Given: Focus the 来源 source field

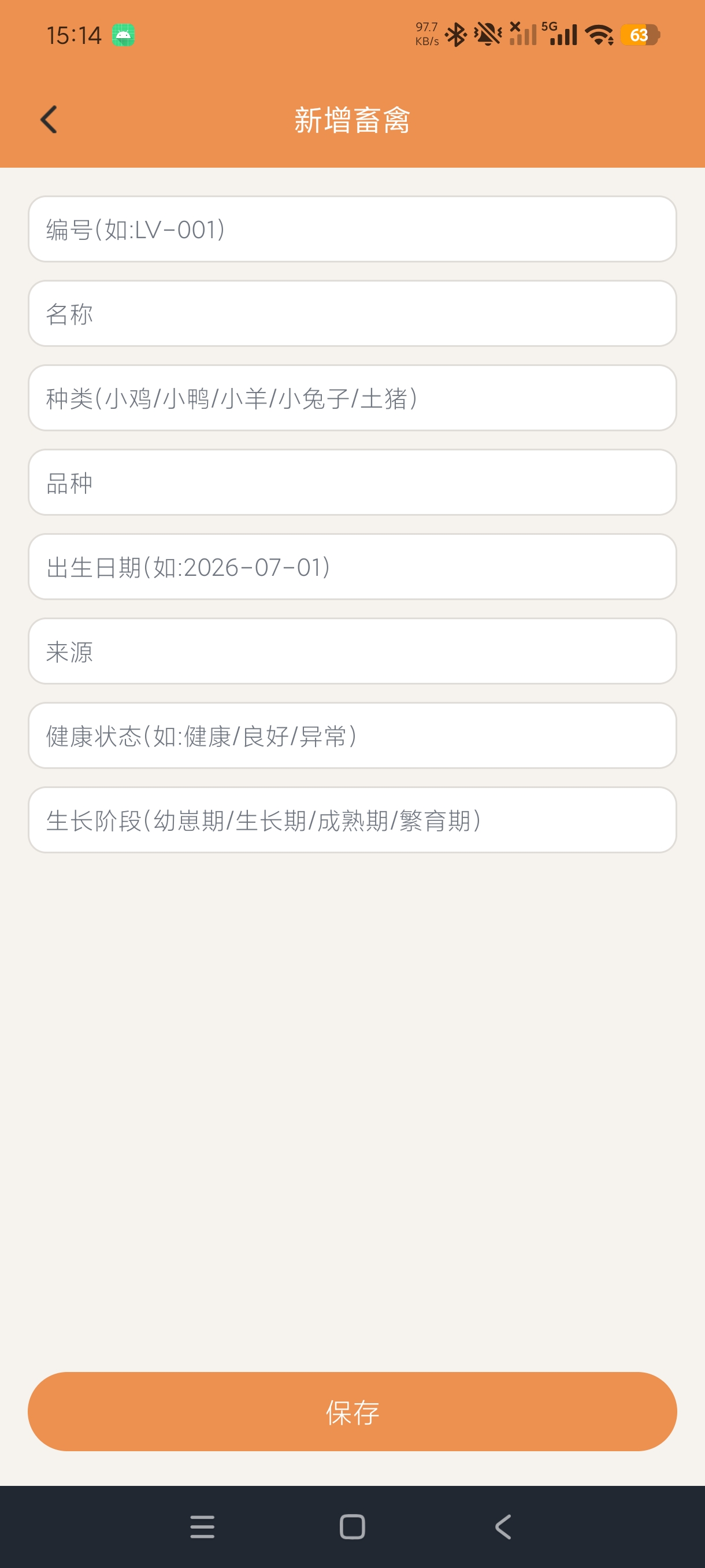Looking at the screenshot, I should [x=352, y=651].
